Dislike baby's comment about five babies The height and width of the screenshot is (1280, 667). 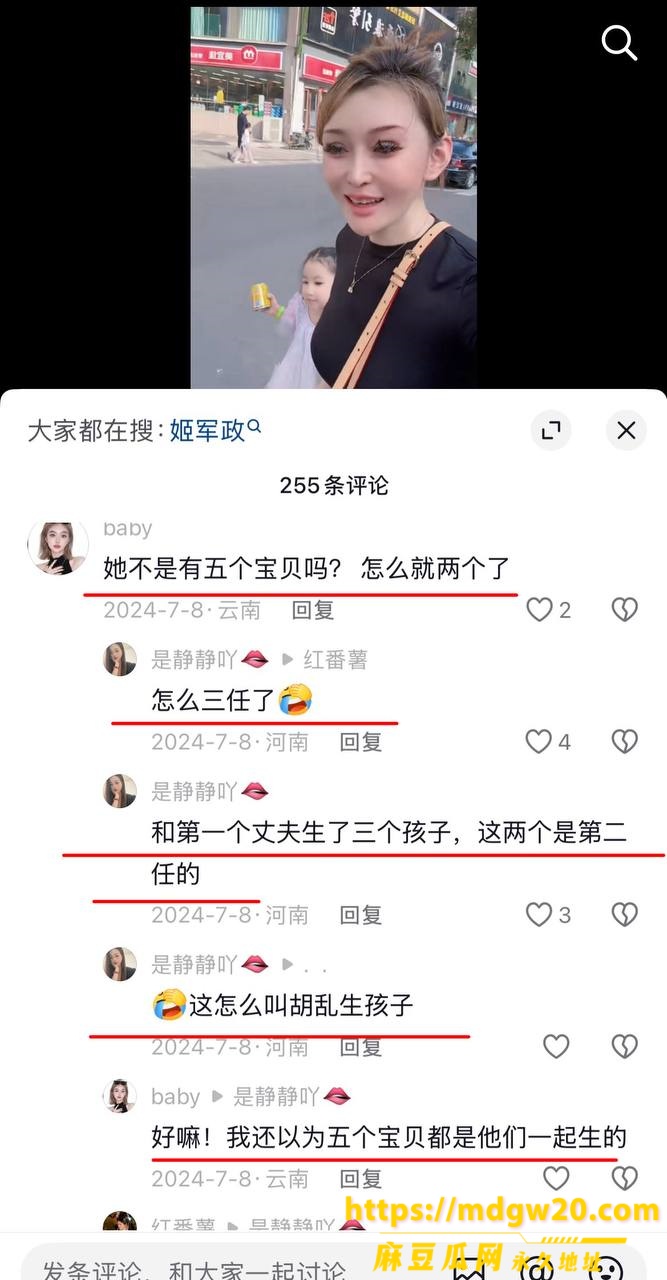point(625,610)
